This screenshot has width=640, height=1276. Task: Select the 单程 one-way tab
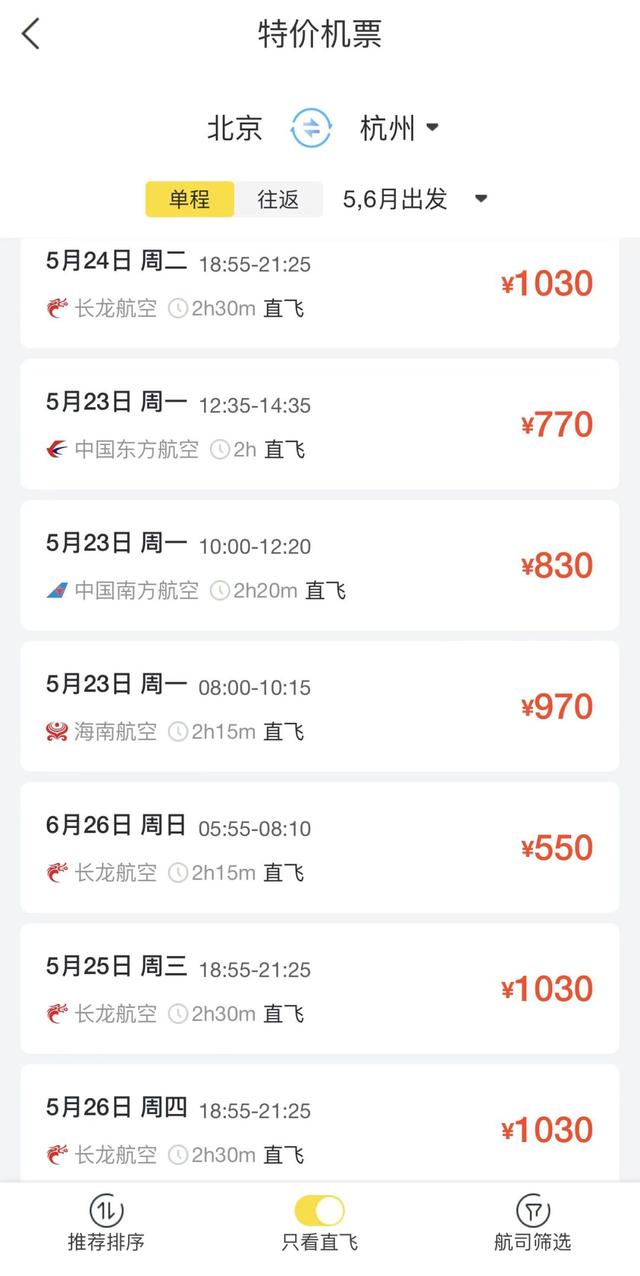click(190, 199)
